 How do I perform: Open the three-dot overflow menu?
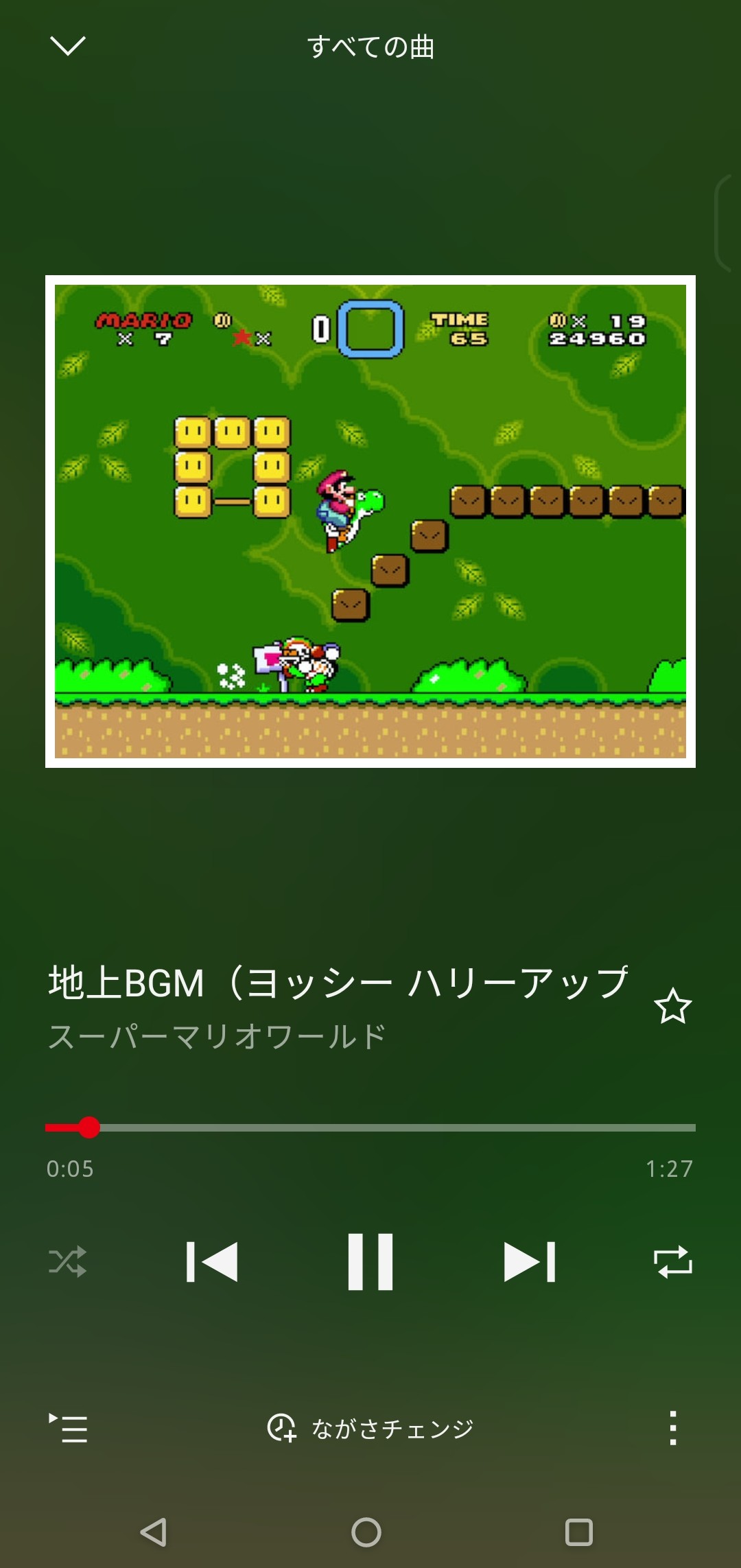pyautogui.click(x=672, y=1429)
